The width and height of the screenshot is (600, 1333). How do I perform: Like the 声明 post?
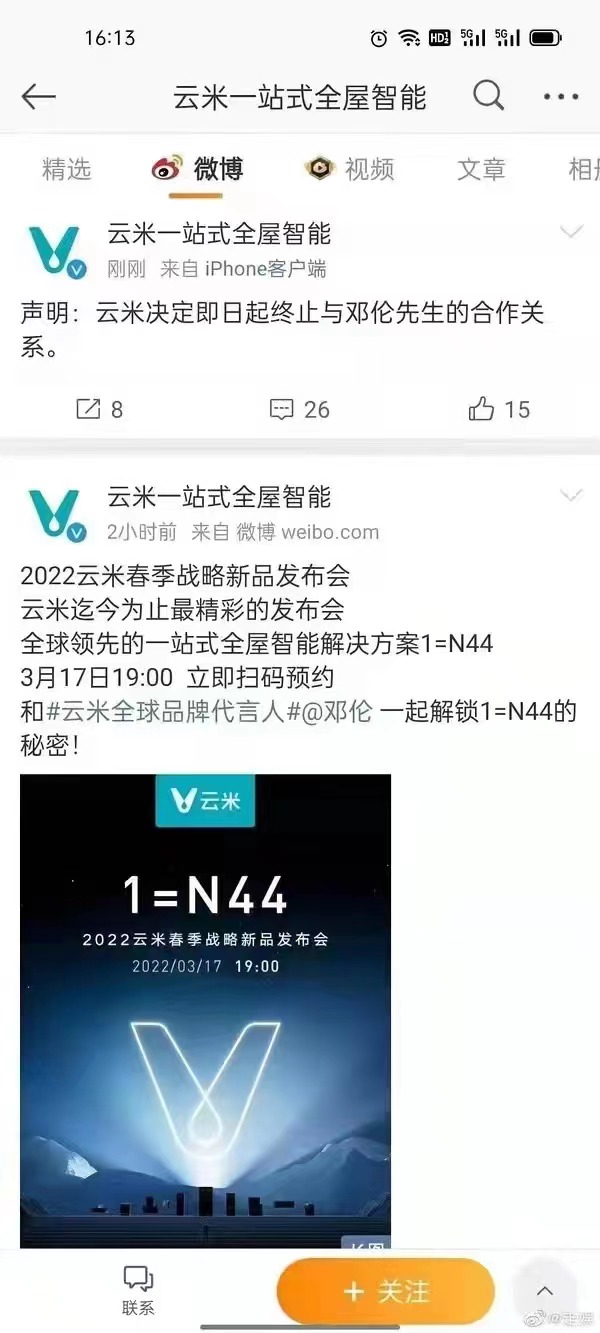[499, 409]
